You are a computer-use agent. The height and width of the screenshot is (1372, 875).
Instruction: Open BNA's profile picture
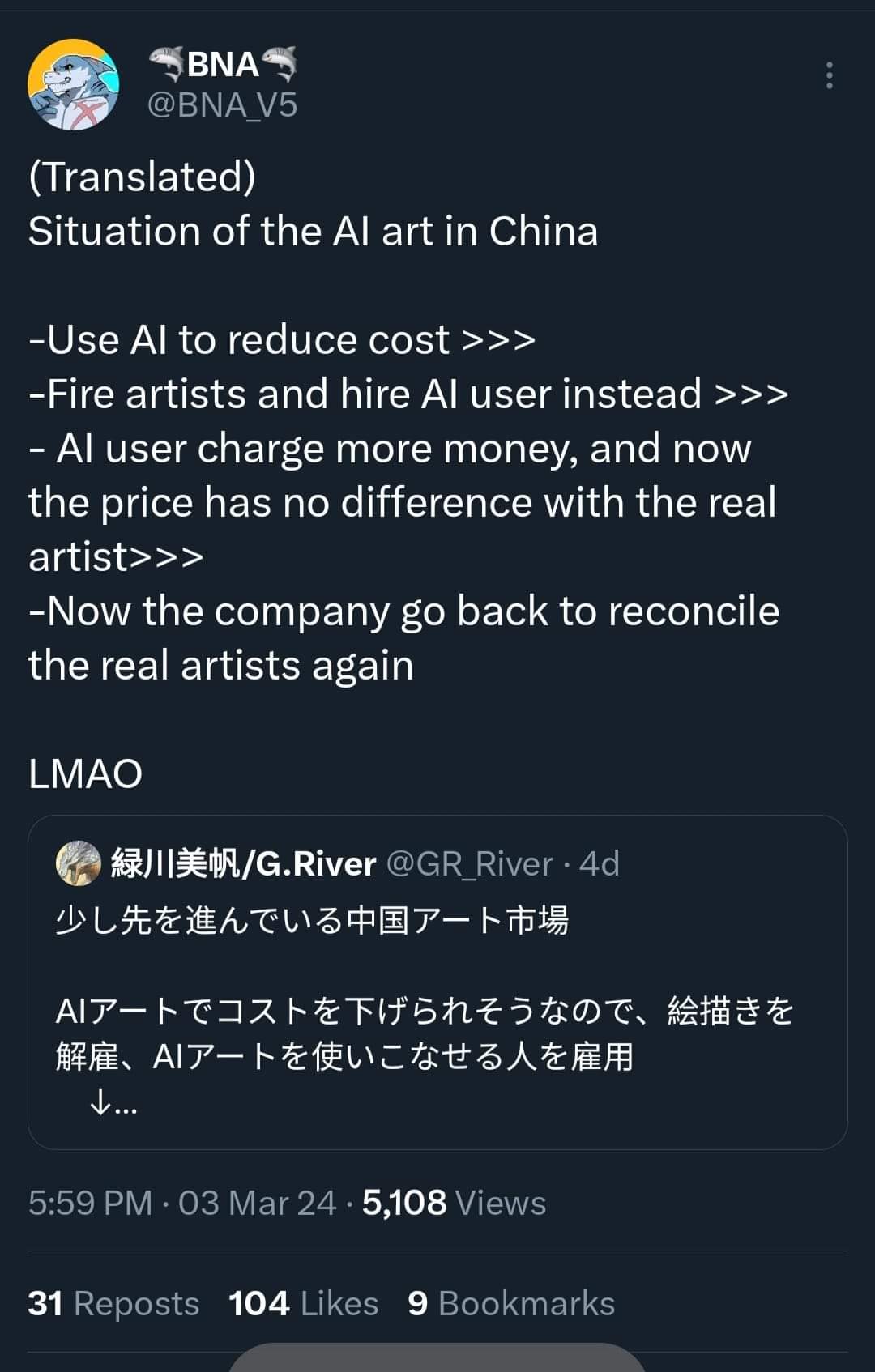click(73, 84)
